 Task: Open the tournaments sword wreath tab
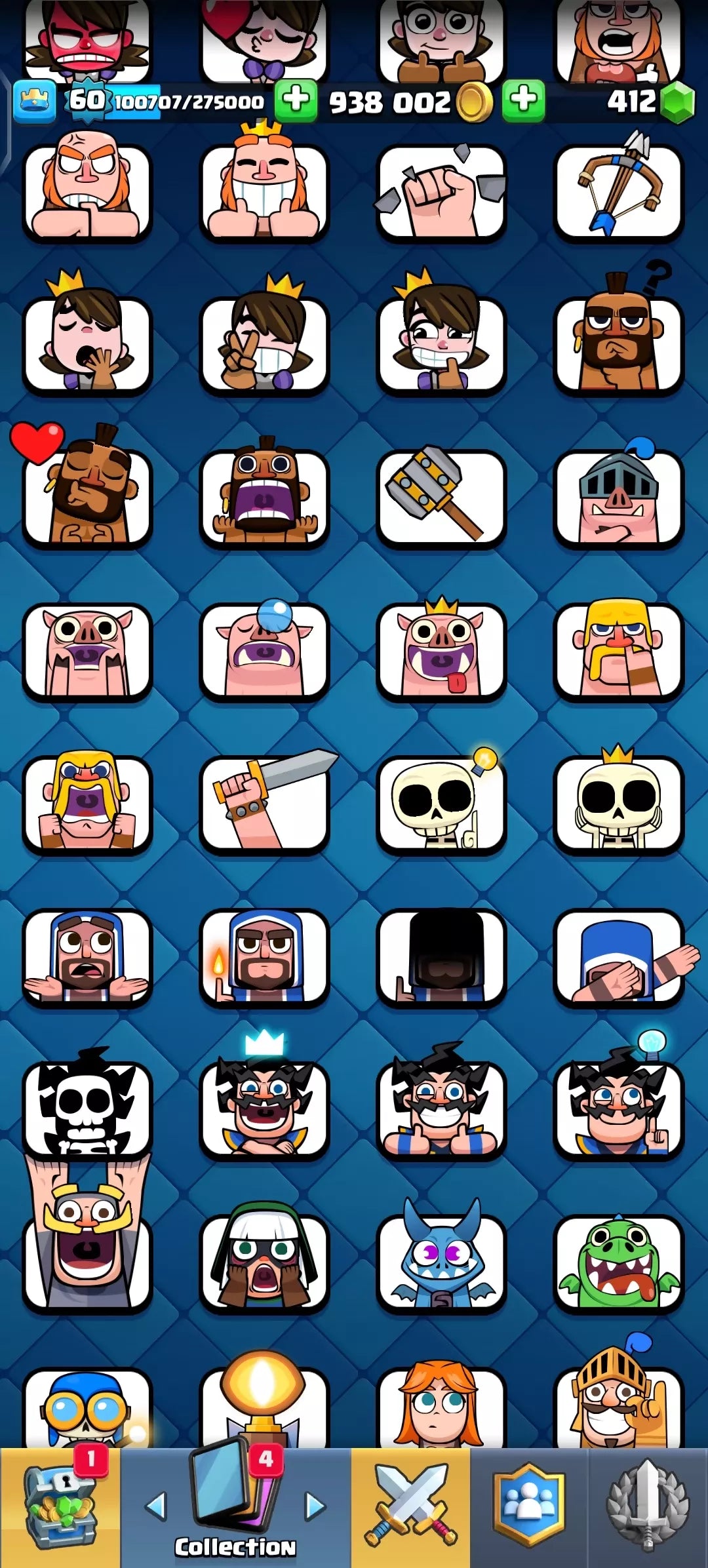(648, 1508)
